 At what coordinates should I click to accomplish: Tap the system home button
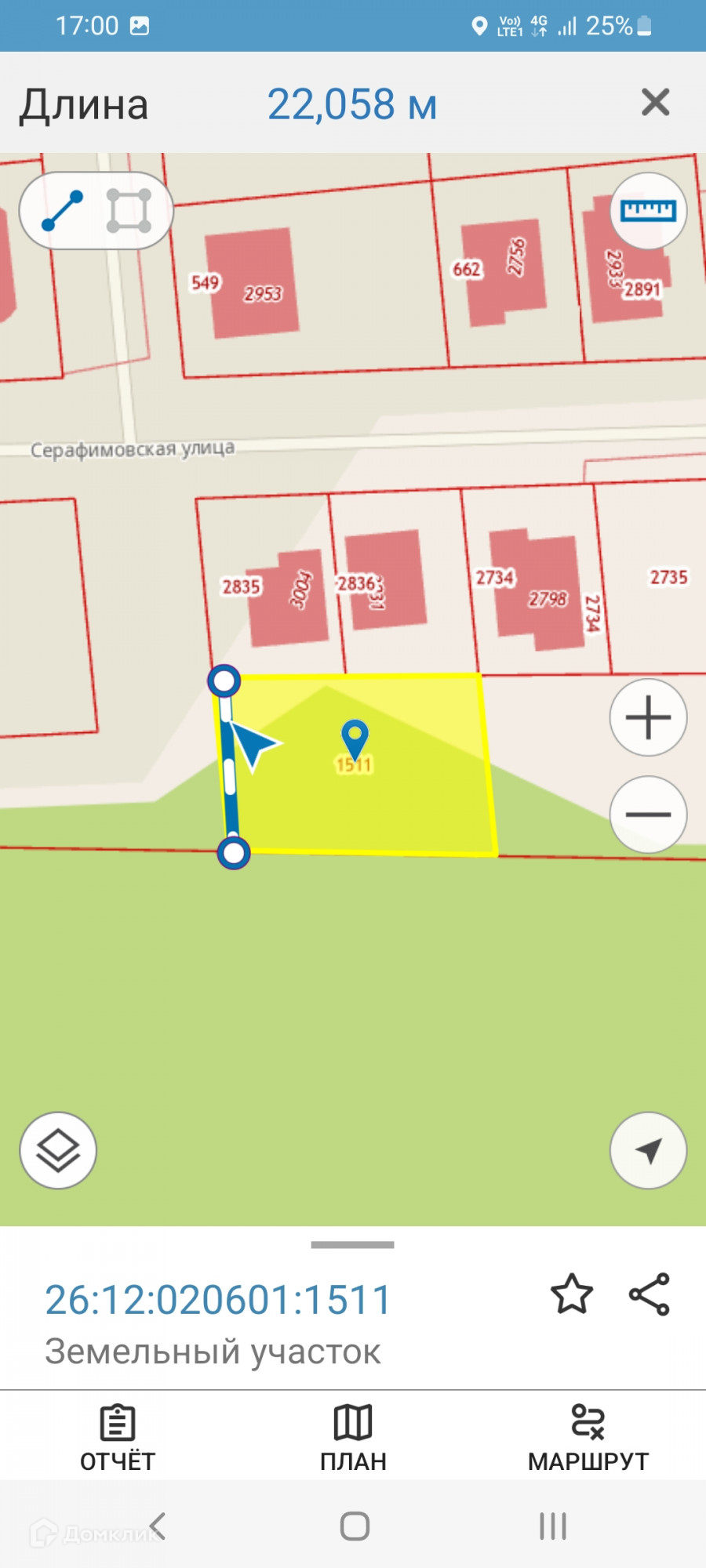point(355,1526)
